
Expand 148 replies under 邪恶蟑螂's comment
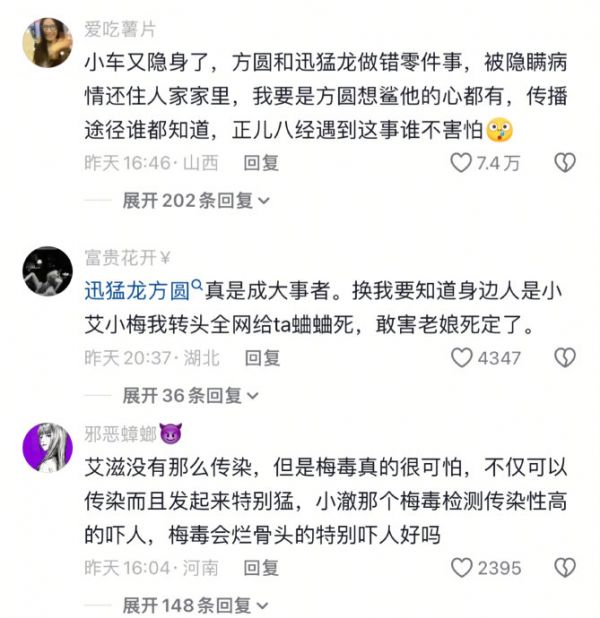pos(195,605)
